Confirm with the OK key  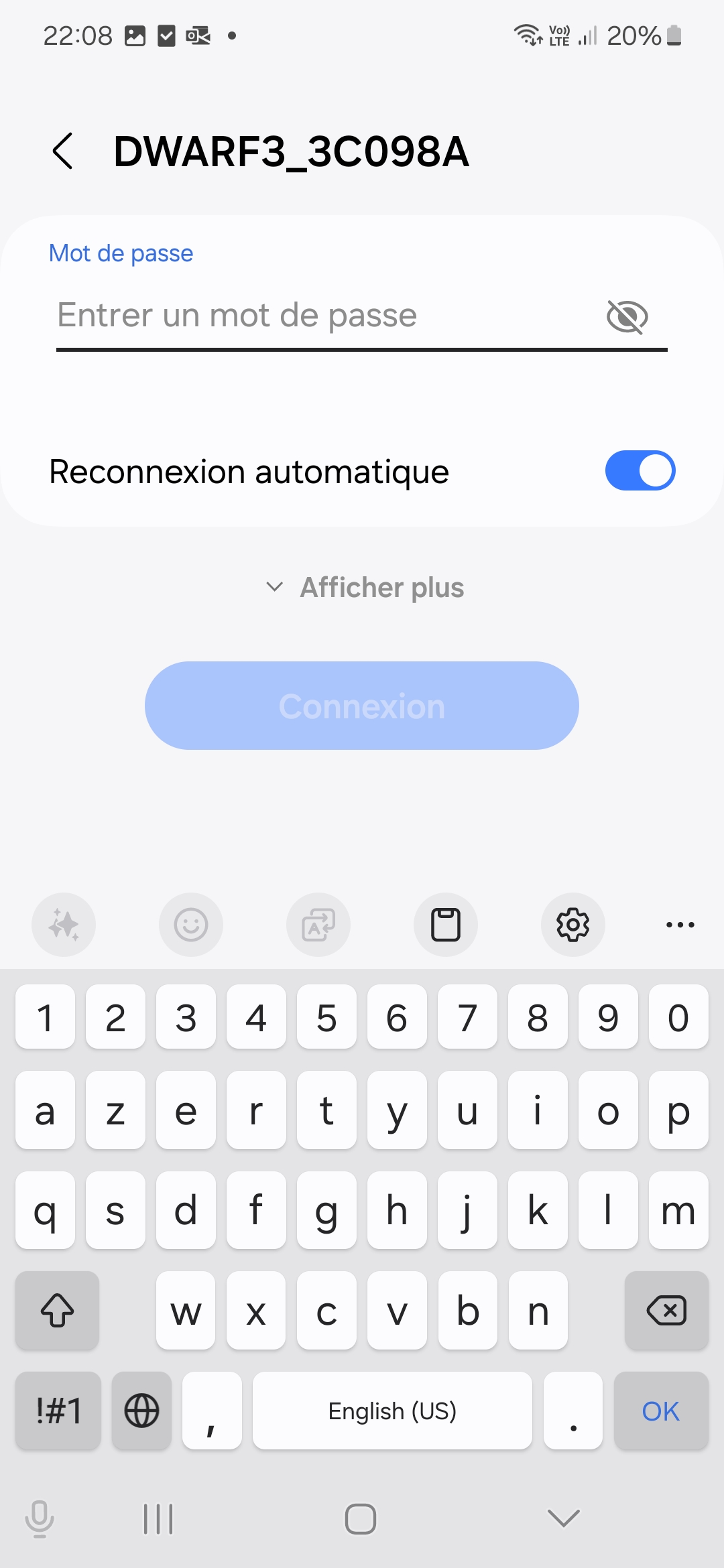pos(661,1411)
